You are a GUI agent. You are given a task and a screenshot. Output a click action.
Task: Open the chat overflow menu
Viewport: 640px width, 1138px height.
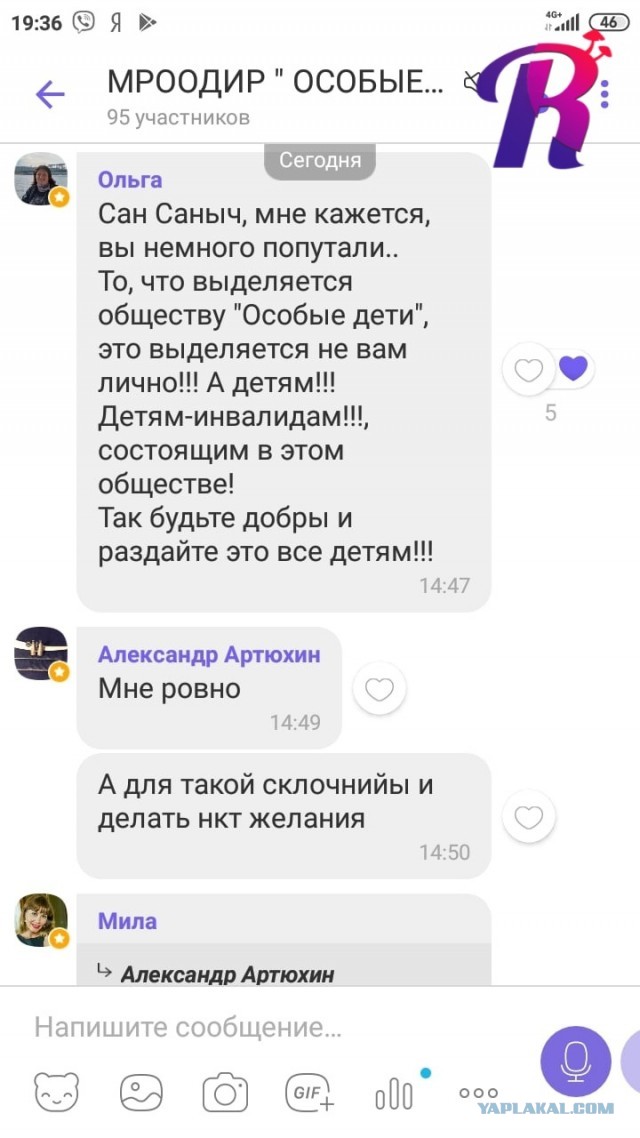605,95
